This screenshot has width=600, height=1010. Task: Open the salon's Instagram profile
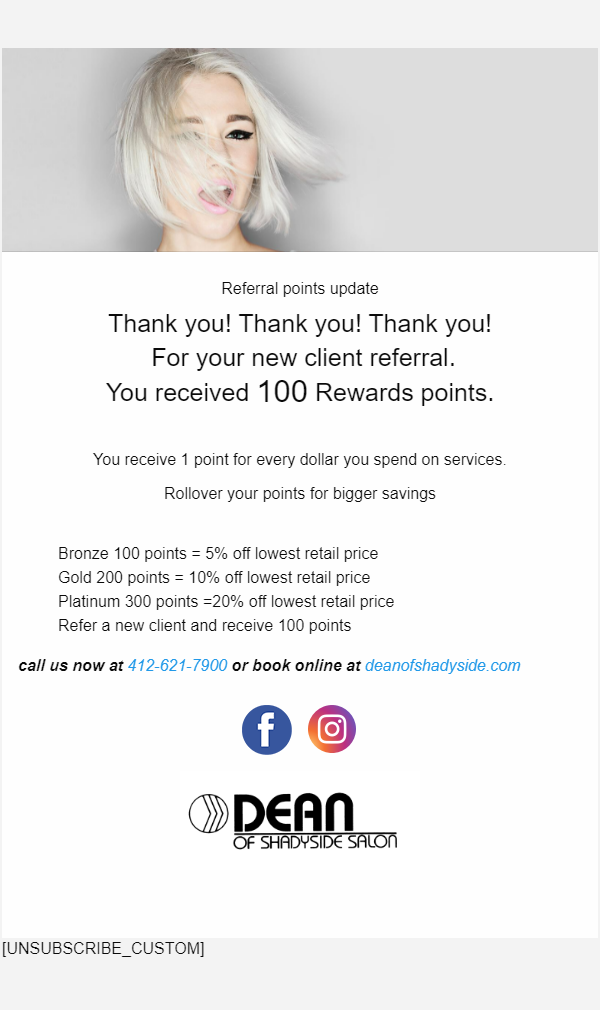coord(332,730)
